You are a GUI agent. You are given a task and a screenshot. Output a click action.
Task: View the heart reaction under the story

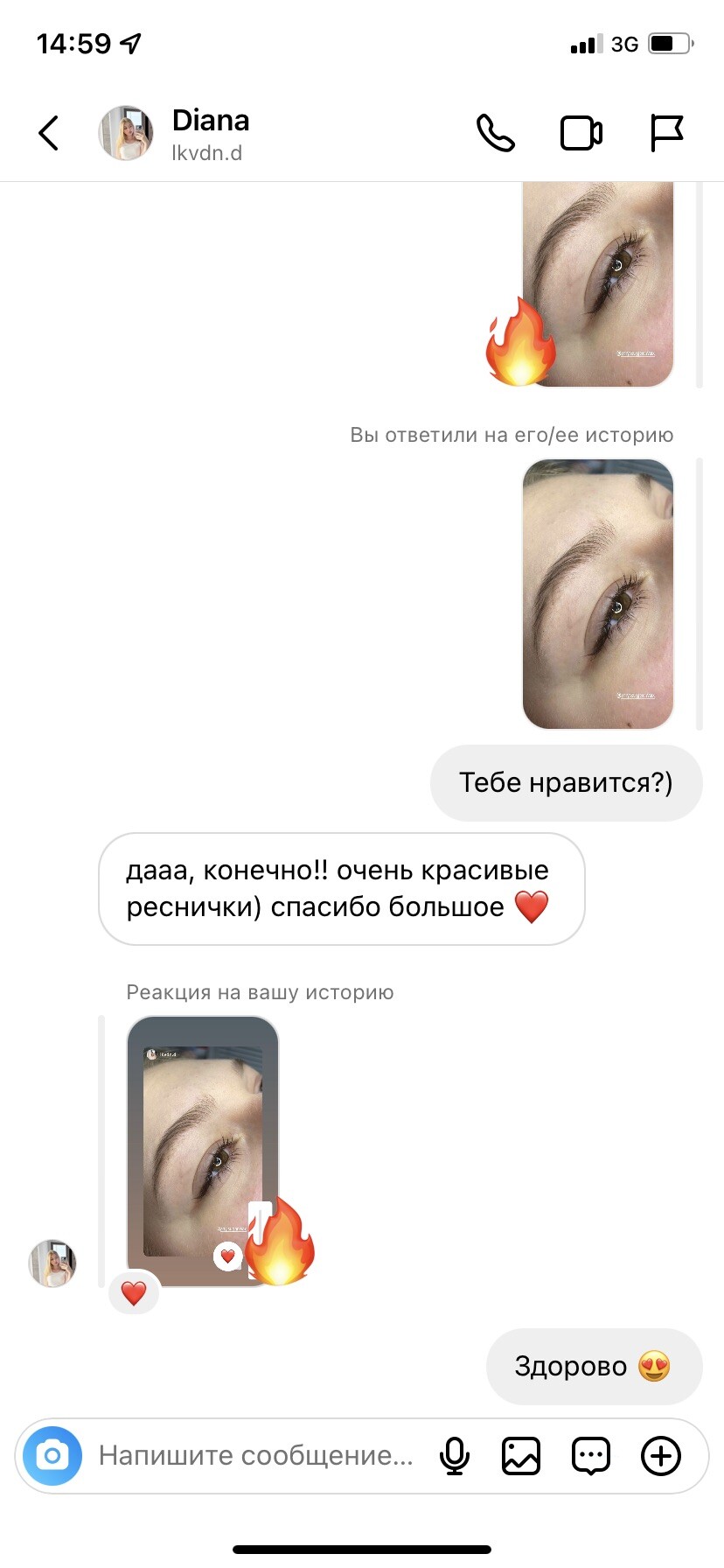[x=134, y=1293]
